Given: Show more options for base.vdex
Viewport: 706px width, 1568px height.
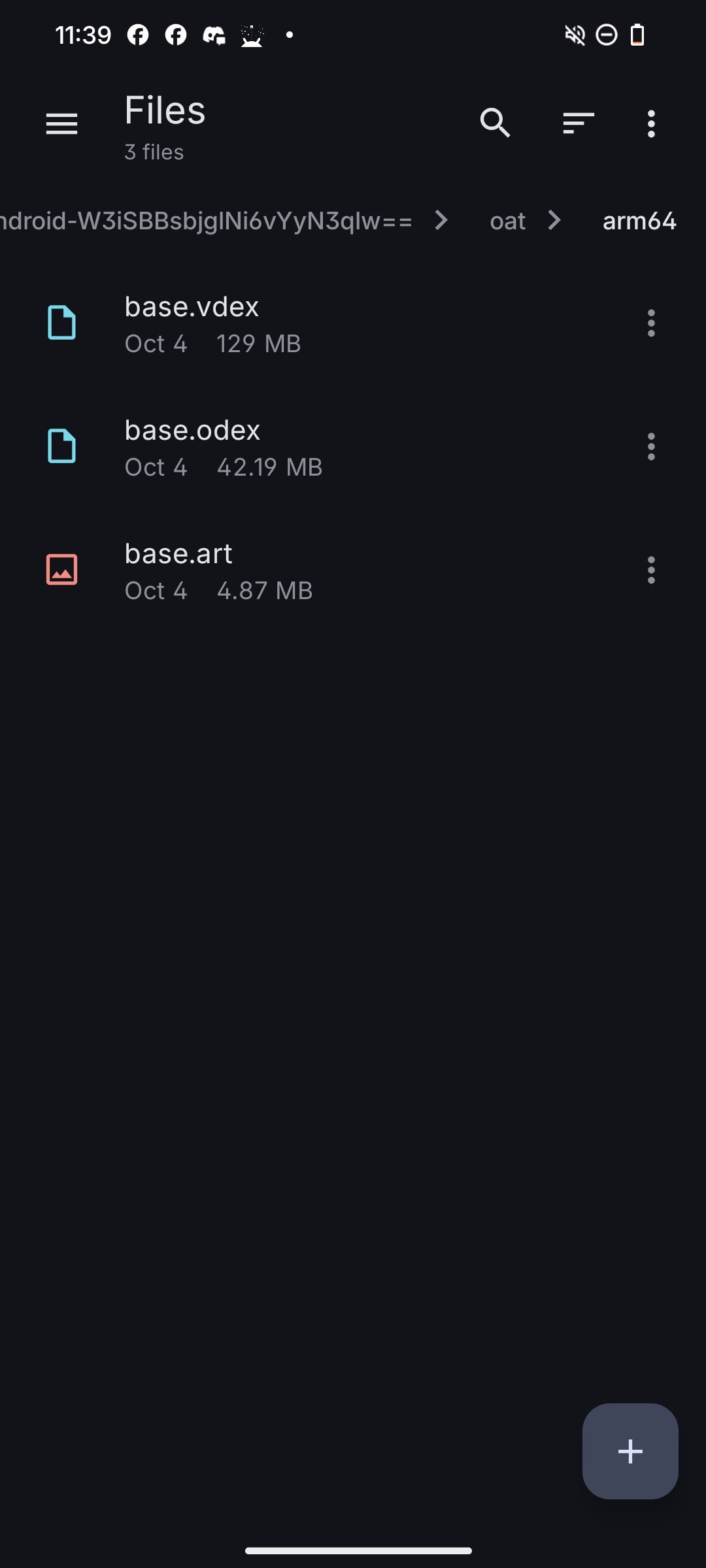Looking at the screenshot, I should click(650, 323).
